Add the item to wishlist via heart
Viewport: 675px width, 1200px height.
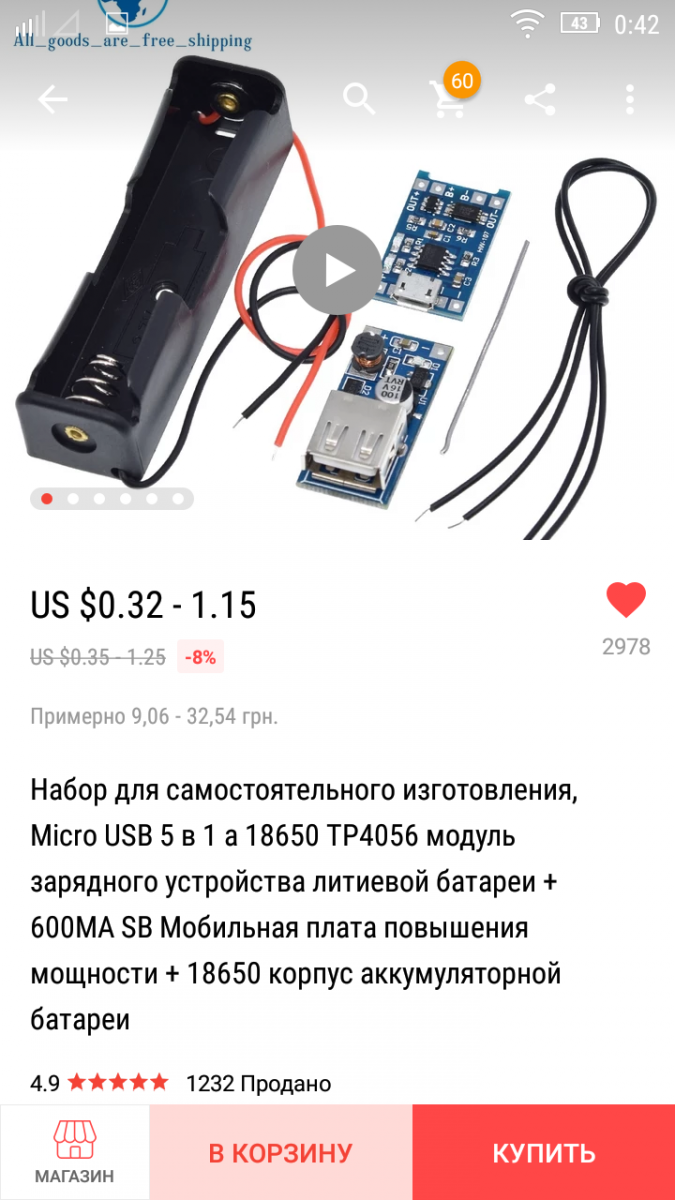pos(626,601)
